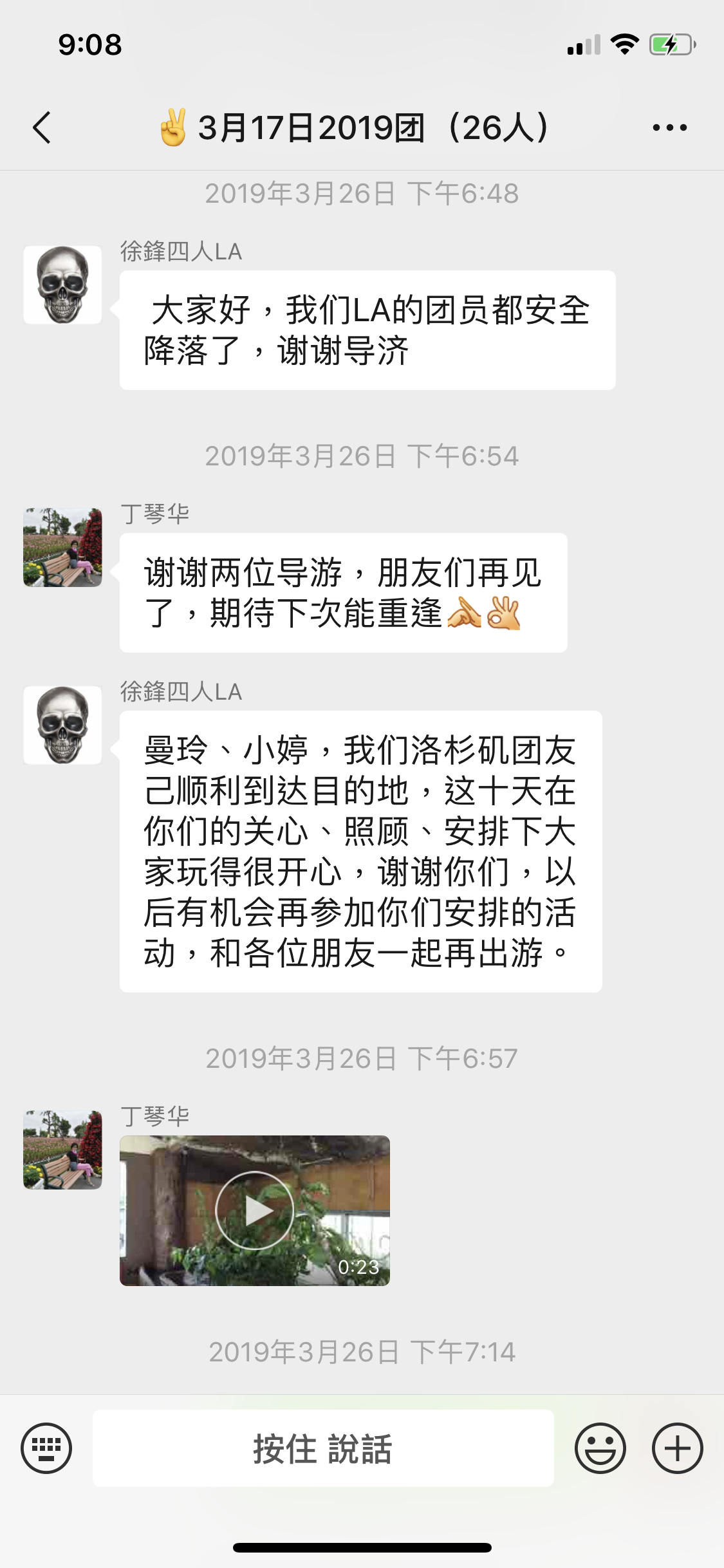Go back to the chat list

point(42,127)
